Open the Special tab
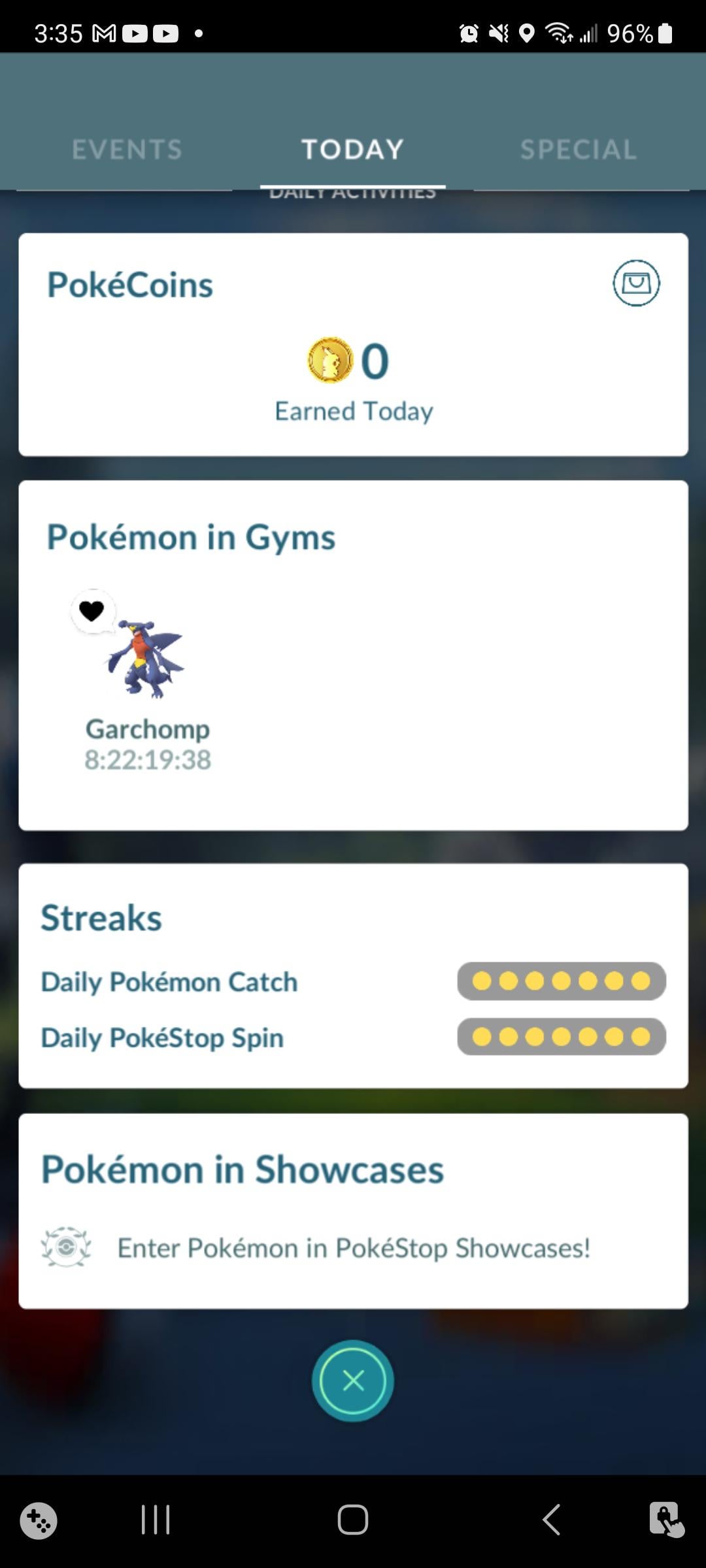 (x=578, y=150)
